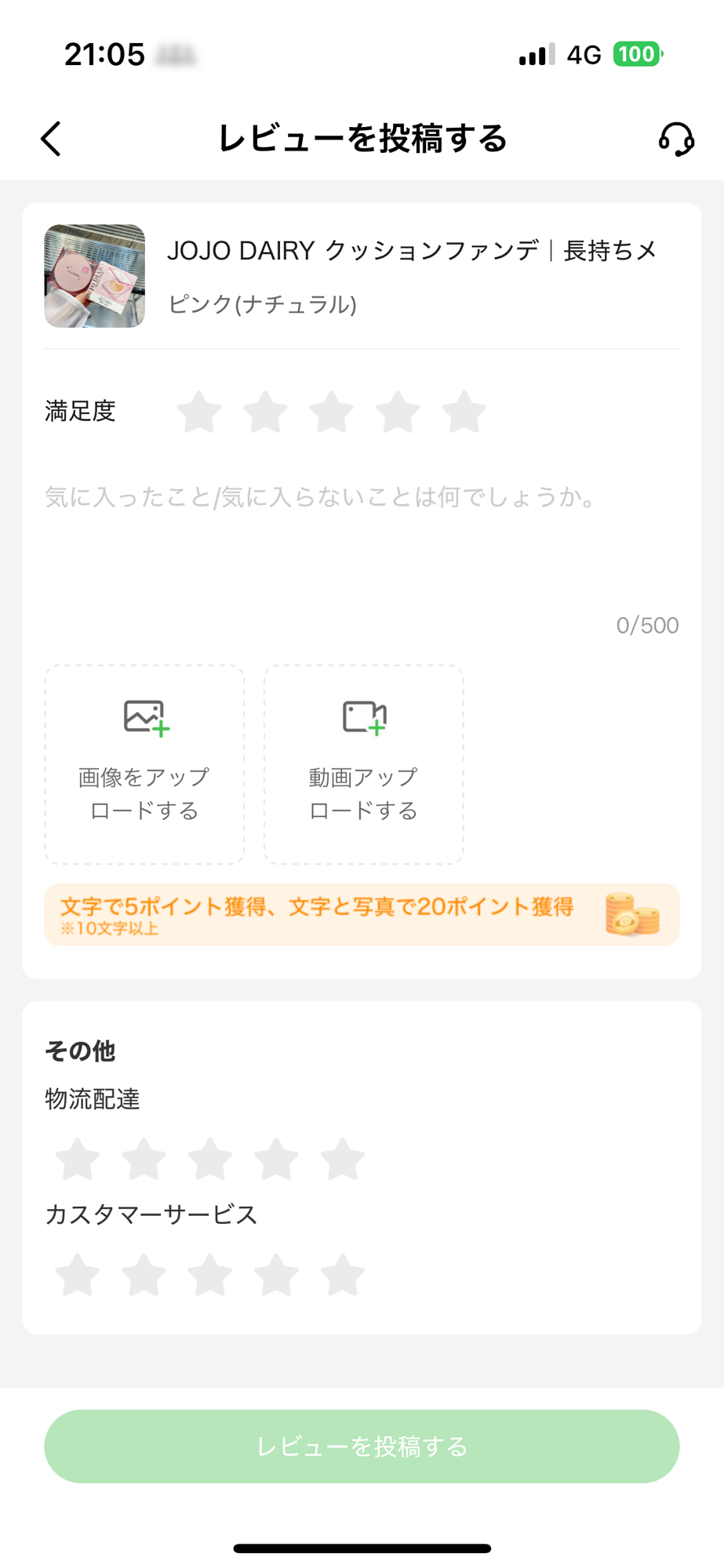Go back from the review posting page

[x=52, y=139]
